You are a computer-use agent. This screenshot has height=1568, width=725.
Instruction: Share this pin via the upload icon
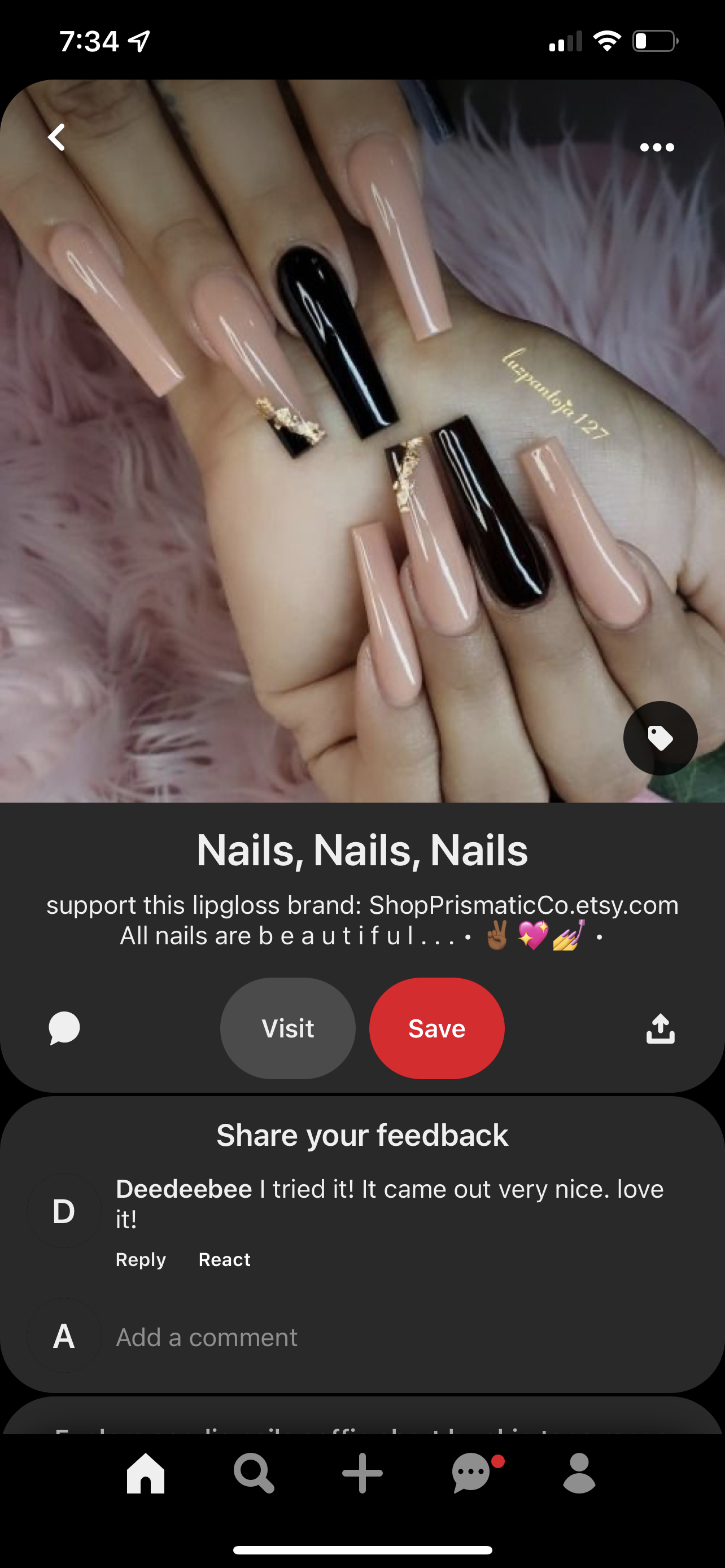(x=660, y=1028)
